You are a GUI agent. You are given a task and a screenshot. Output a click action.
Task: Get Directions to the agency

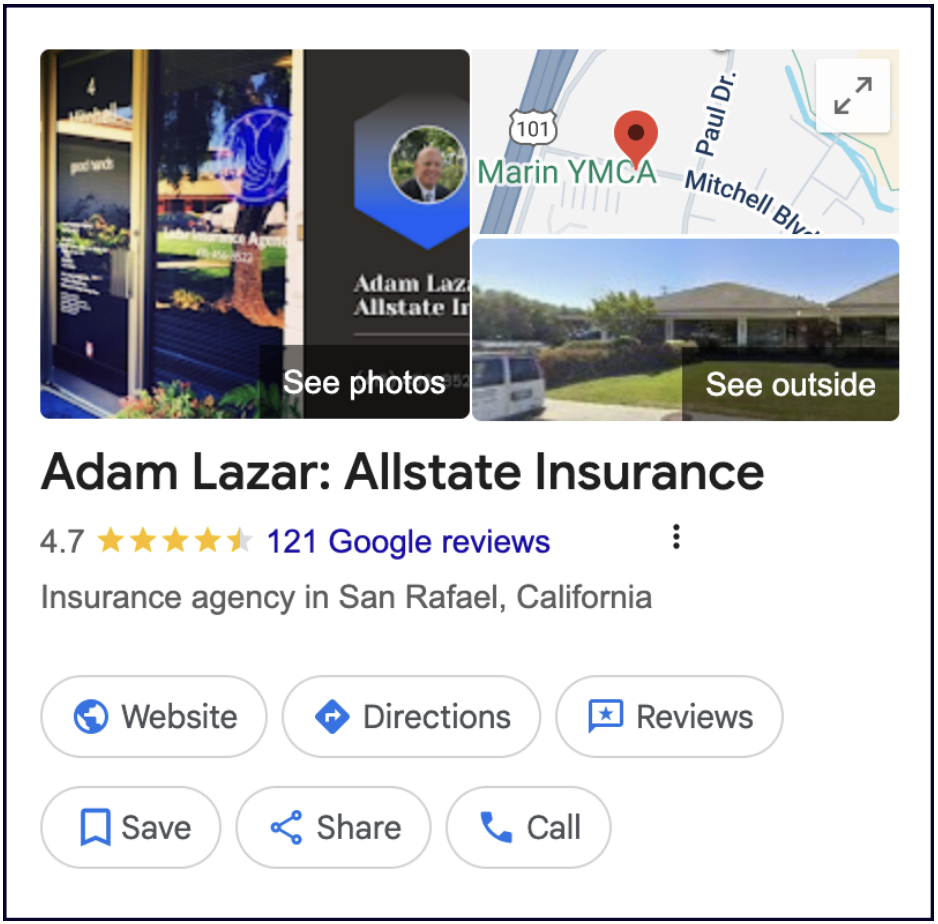click(x=411, y=717)
